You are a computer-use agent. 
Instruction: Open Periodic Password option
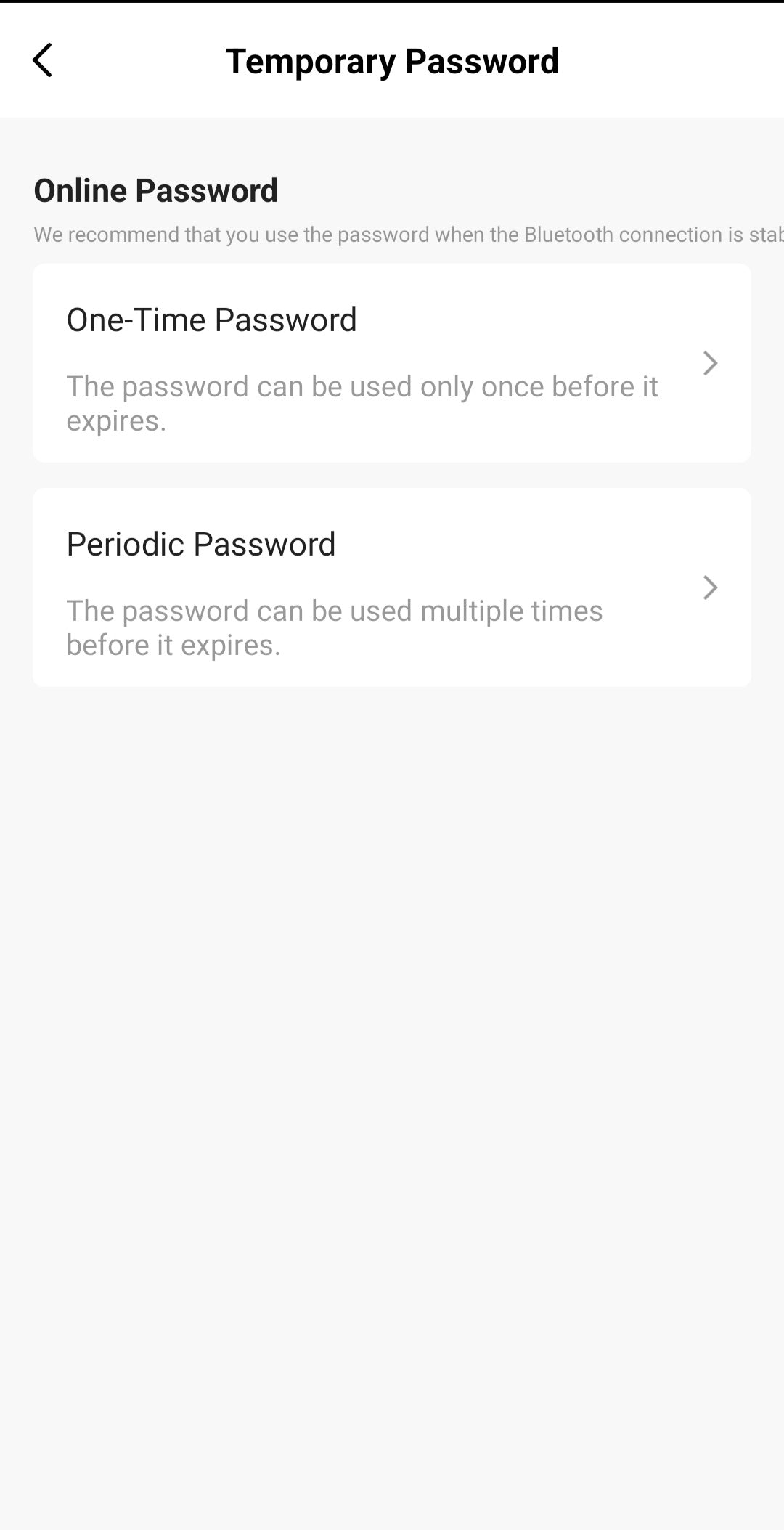(x=391, y=587)
